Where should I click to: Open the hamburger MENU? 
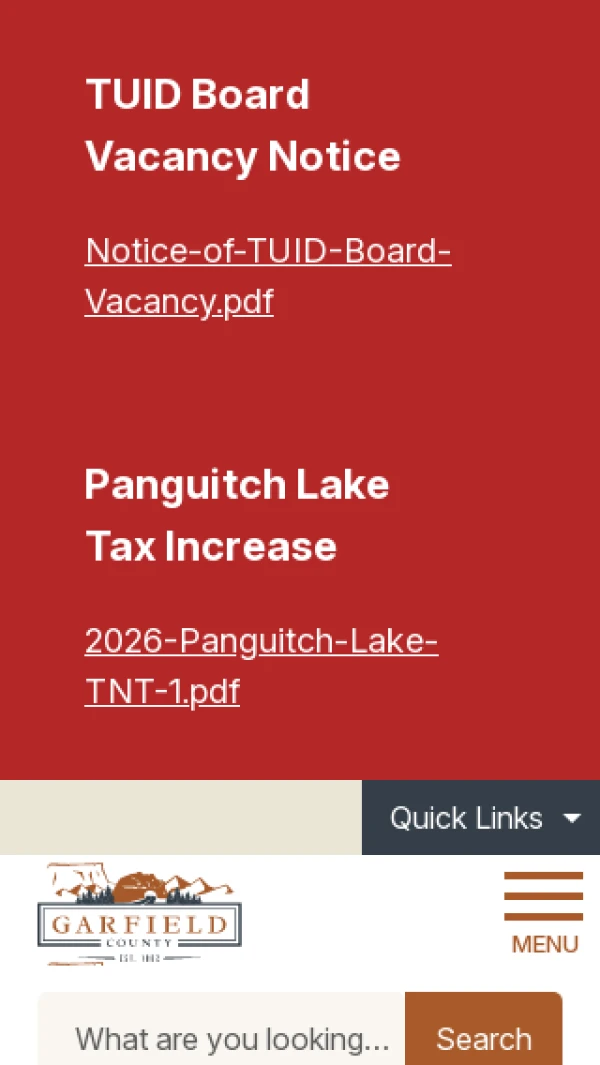tap(543, 911)
